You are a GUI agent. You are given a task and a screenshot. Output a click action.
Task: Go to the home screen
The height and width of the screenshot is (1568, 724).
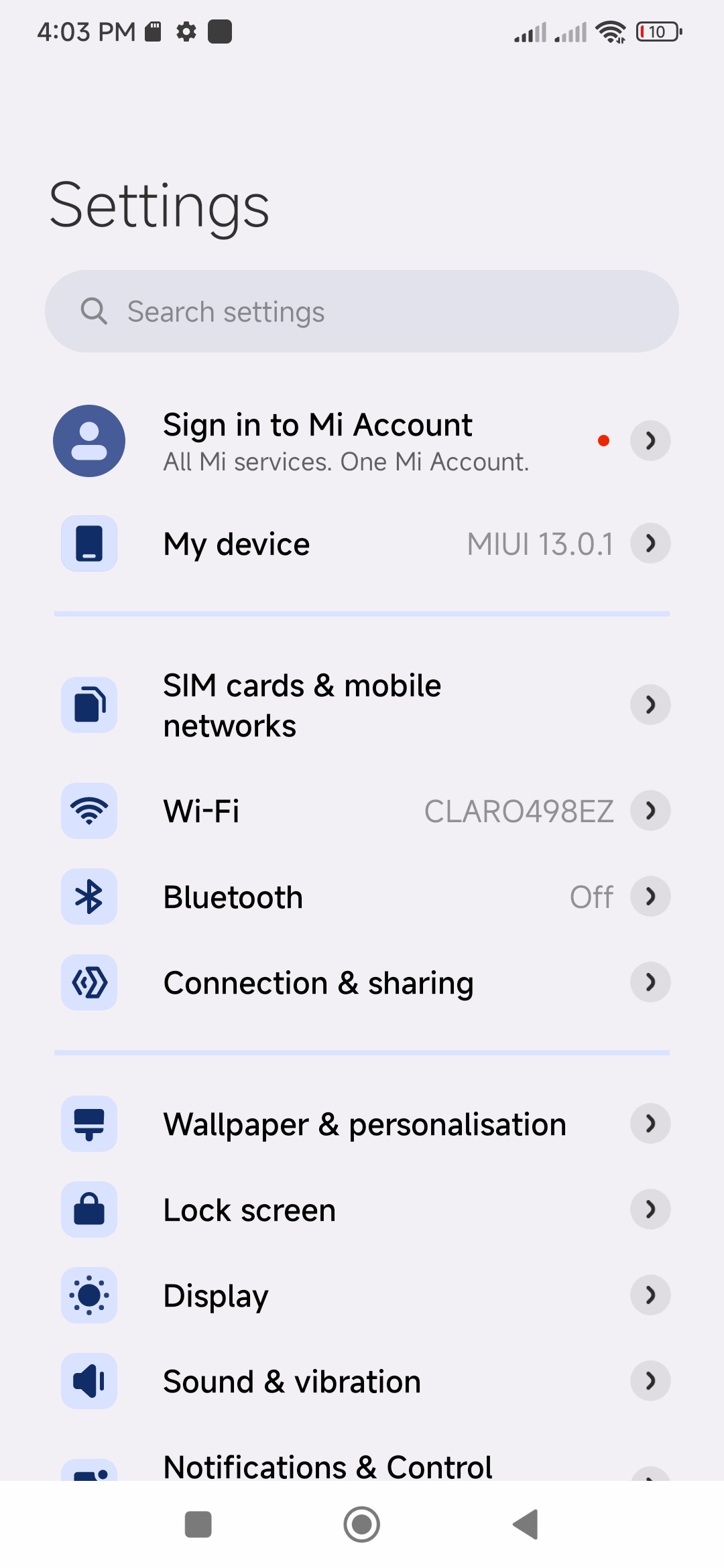tap(362, 1524)
